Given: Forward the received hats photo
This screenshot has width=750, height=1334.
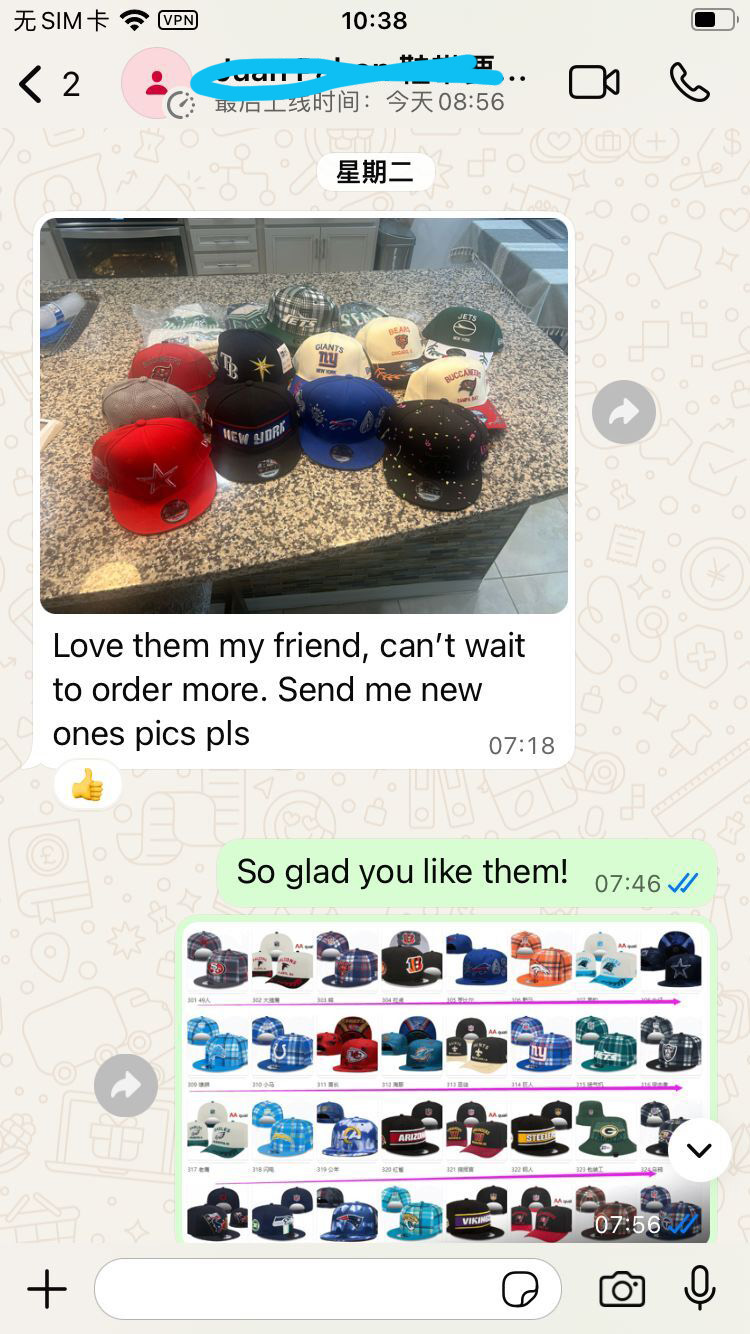Looking at the screenshot, I should point(624,411).
